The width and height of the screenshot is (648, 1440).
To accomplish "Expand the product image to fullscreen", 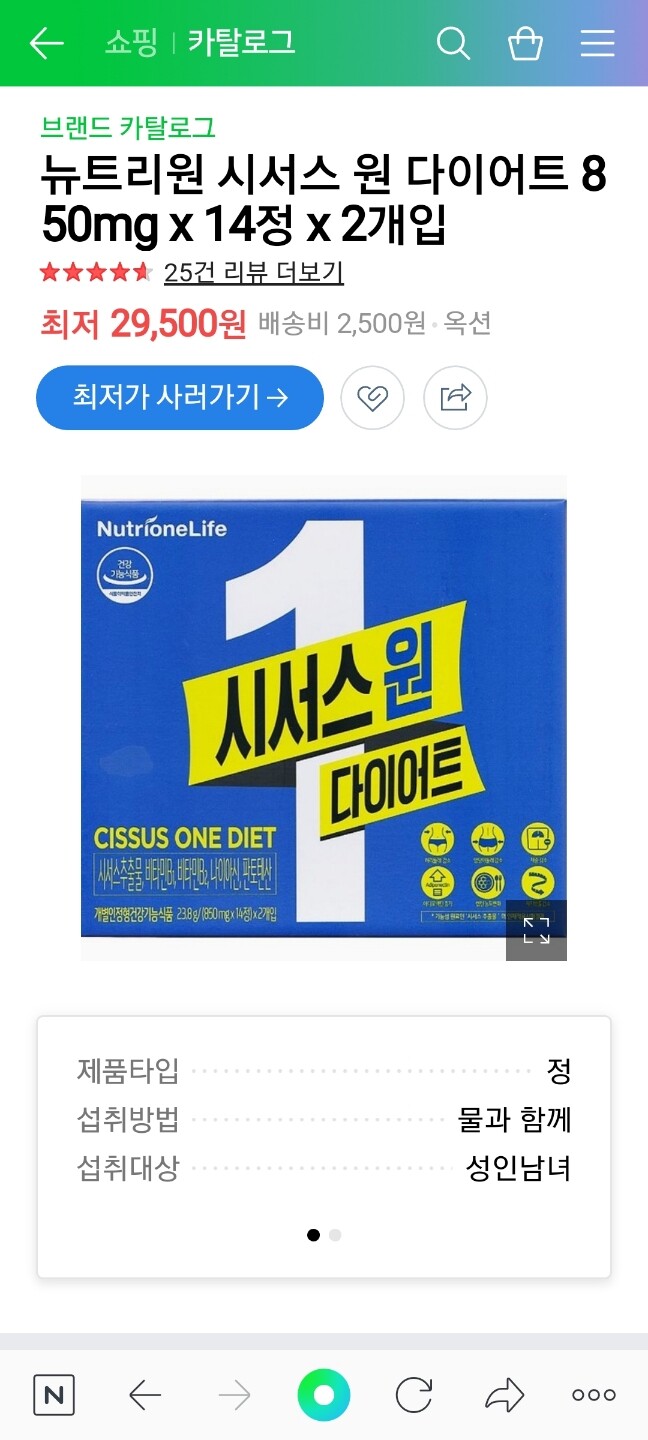I will pyautogui.click(x=536, y=930).
